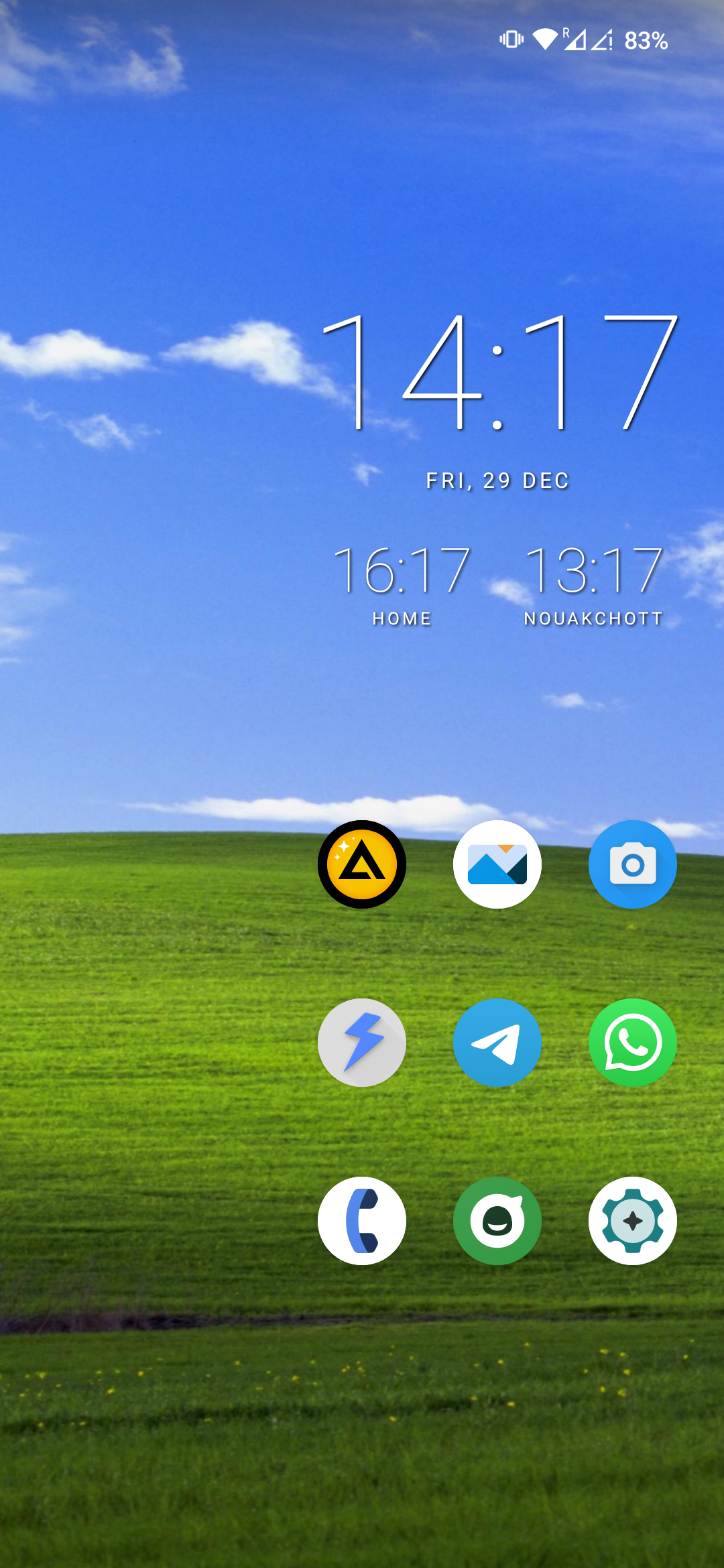Open the blue Camera app
The width and height of the screenshot is (724, 1568).
point(633,864)
